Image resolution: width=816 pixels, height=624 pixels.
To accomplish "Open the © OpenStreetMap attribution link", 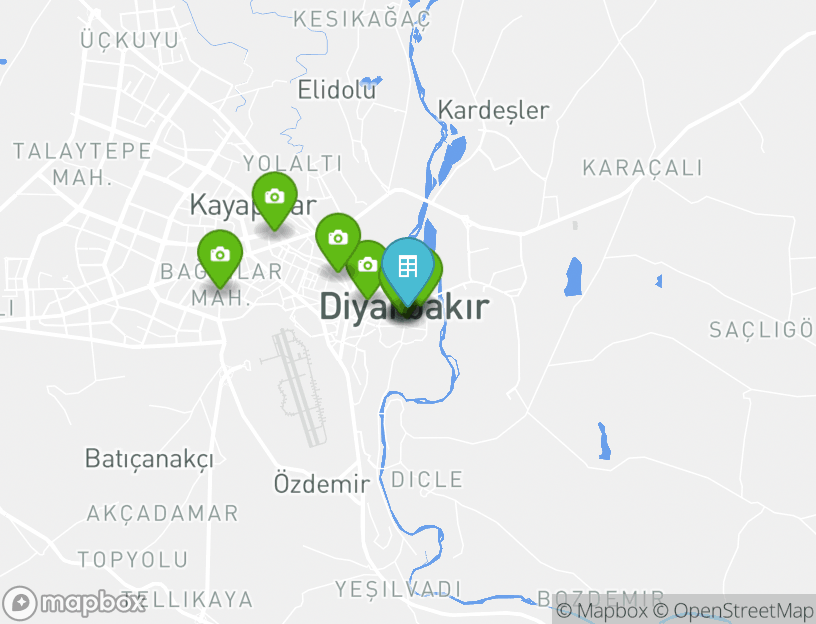I will tap(734, 610).
